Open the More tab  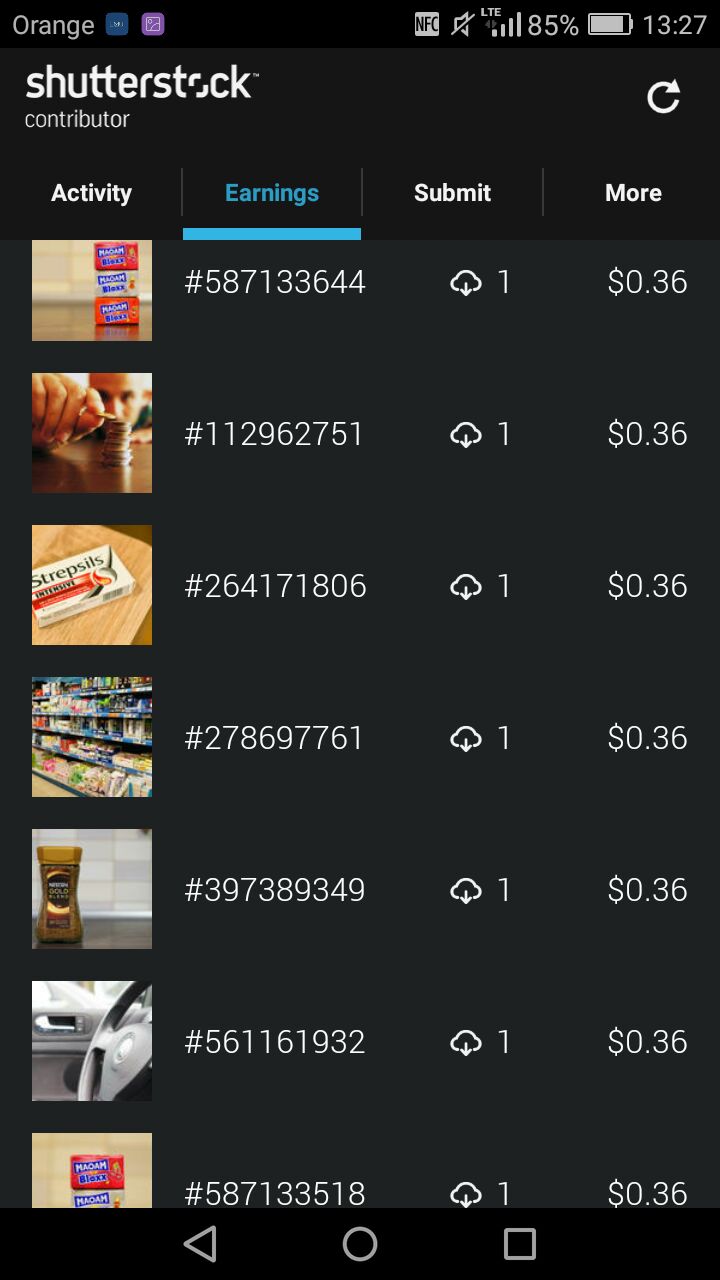click(x=633, y=193)
